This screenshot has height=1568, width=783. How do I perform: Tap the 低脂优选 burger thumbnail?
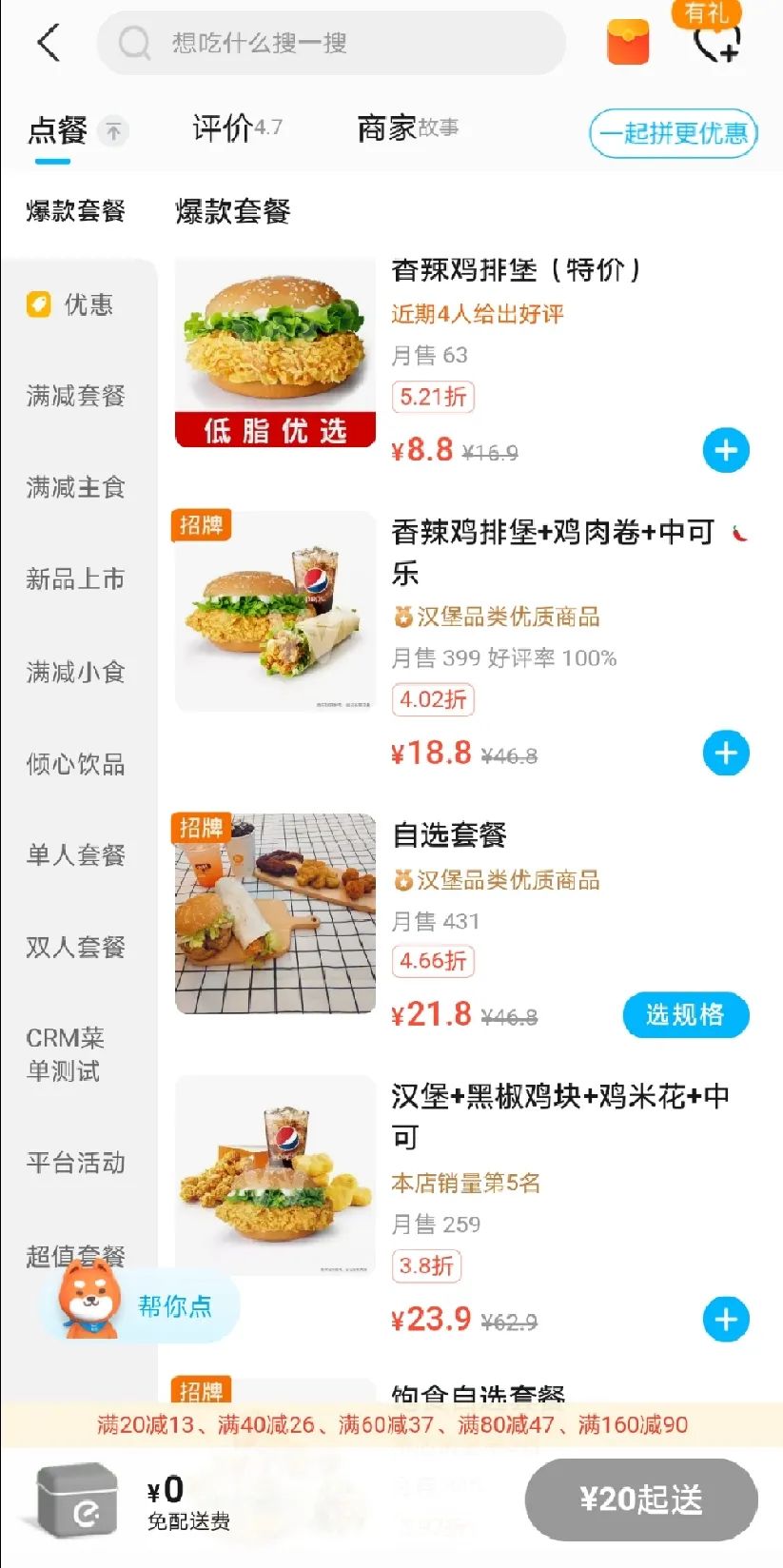click(x=274, y=352)
